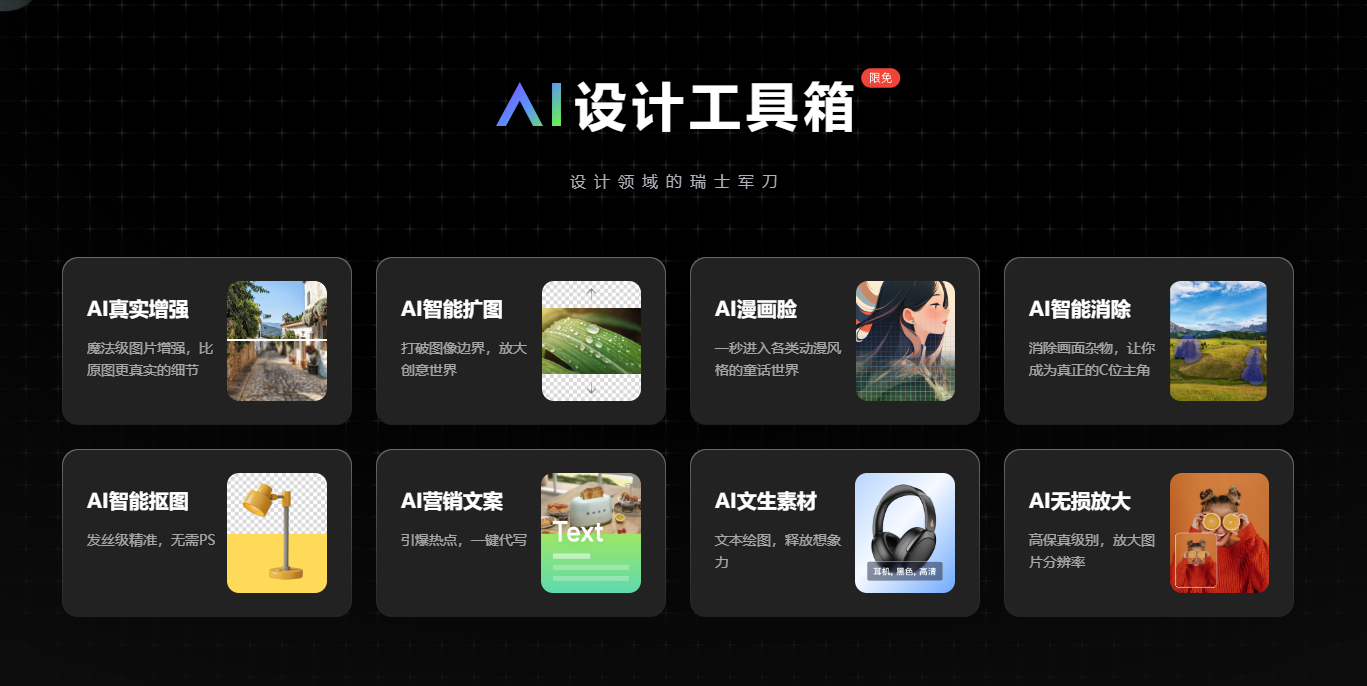
Task: Open the AI智能扩图 card
Action: 520,341
